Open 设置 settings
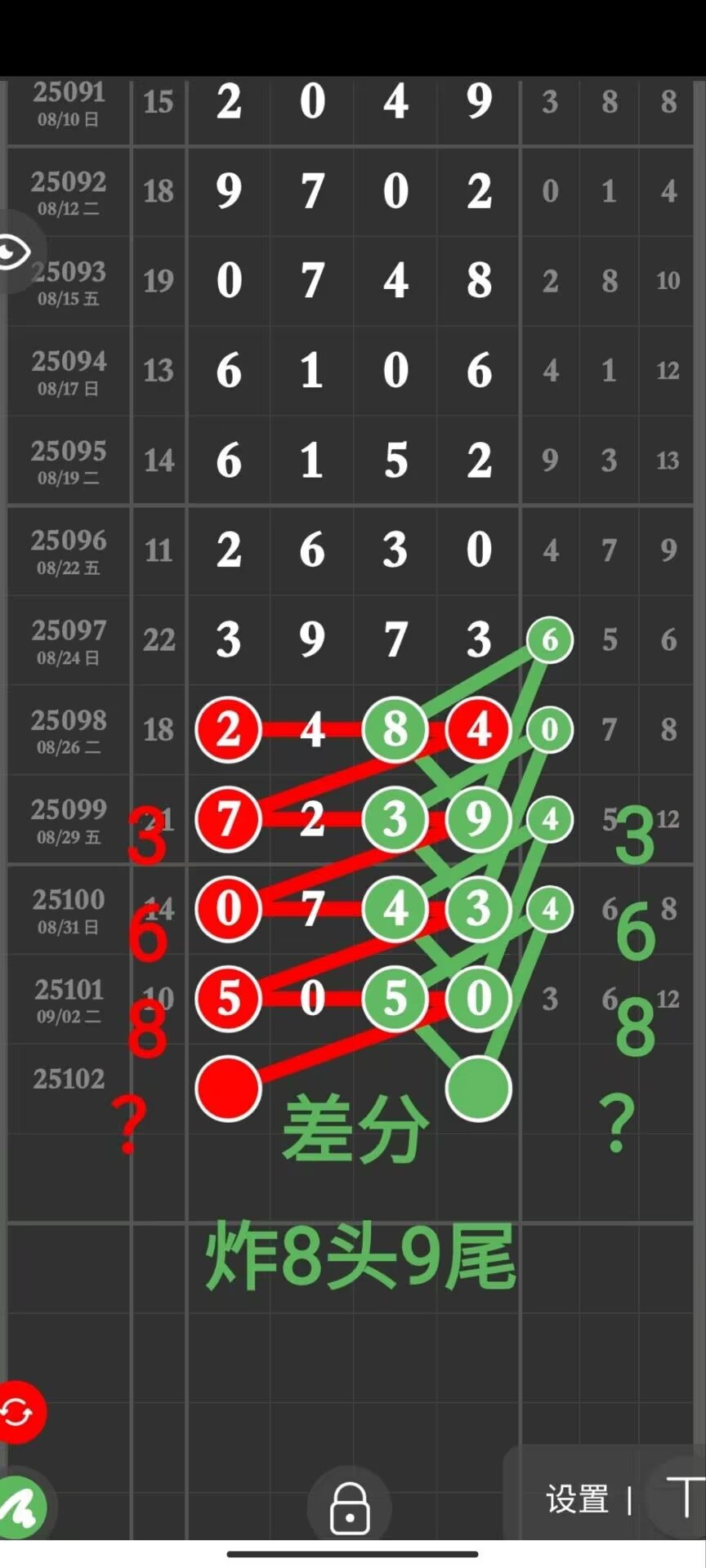 [577, 1499]
